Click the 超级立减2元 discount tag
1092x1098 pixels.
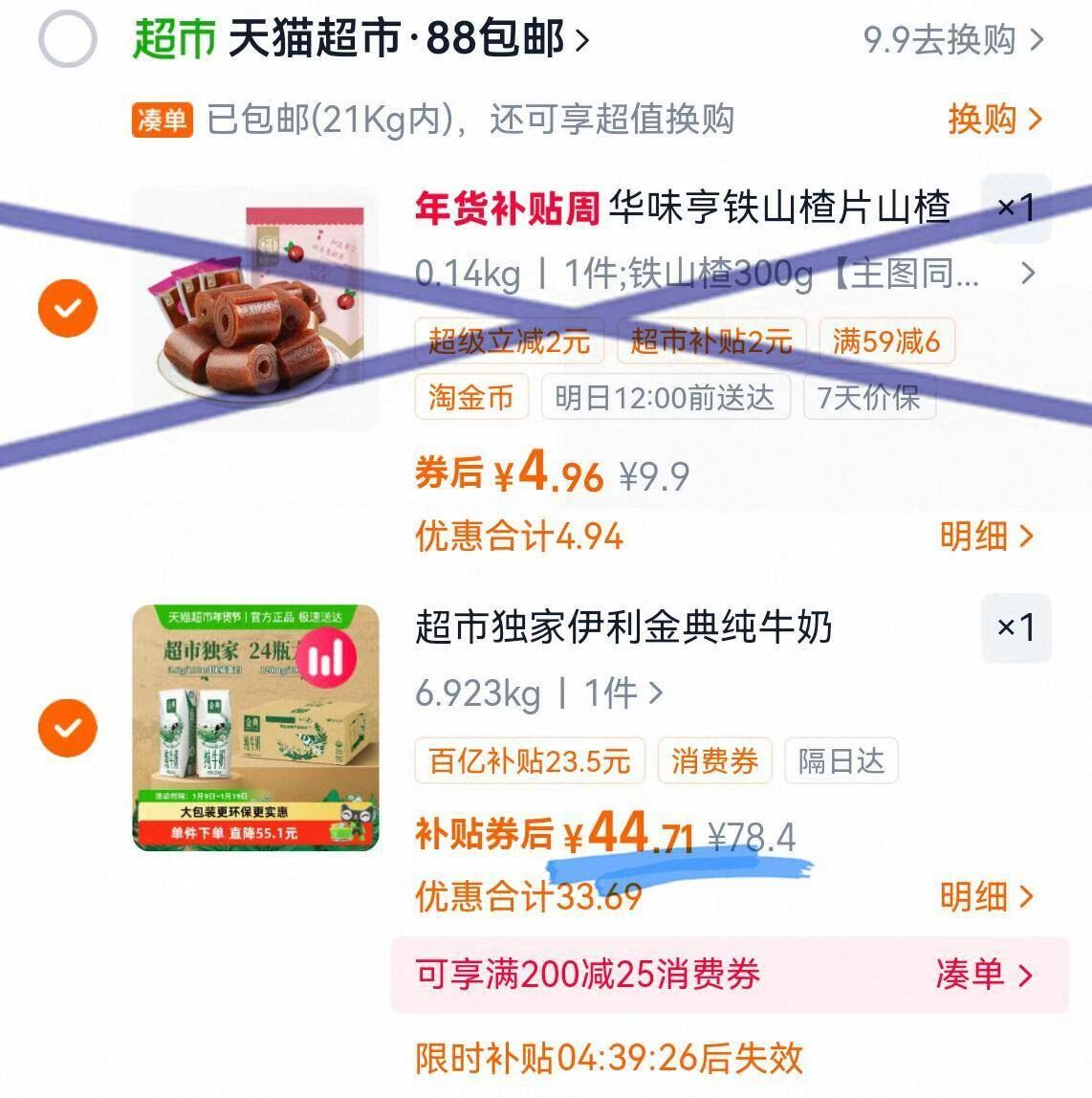pos(512,341)
